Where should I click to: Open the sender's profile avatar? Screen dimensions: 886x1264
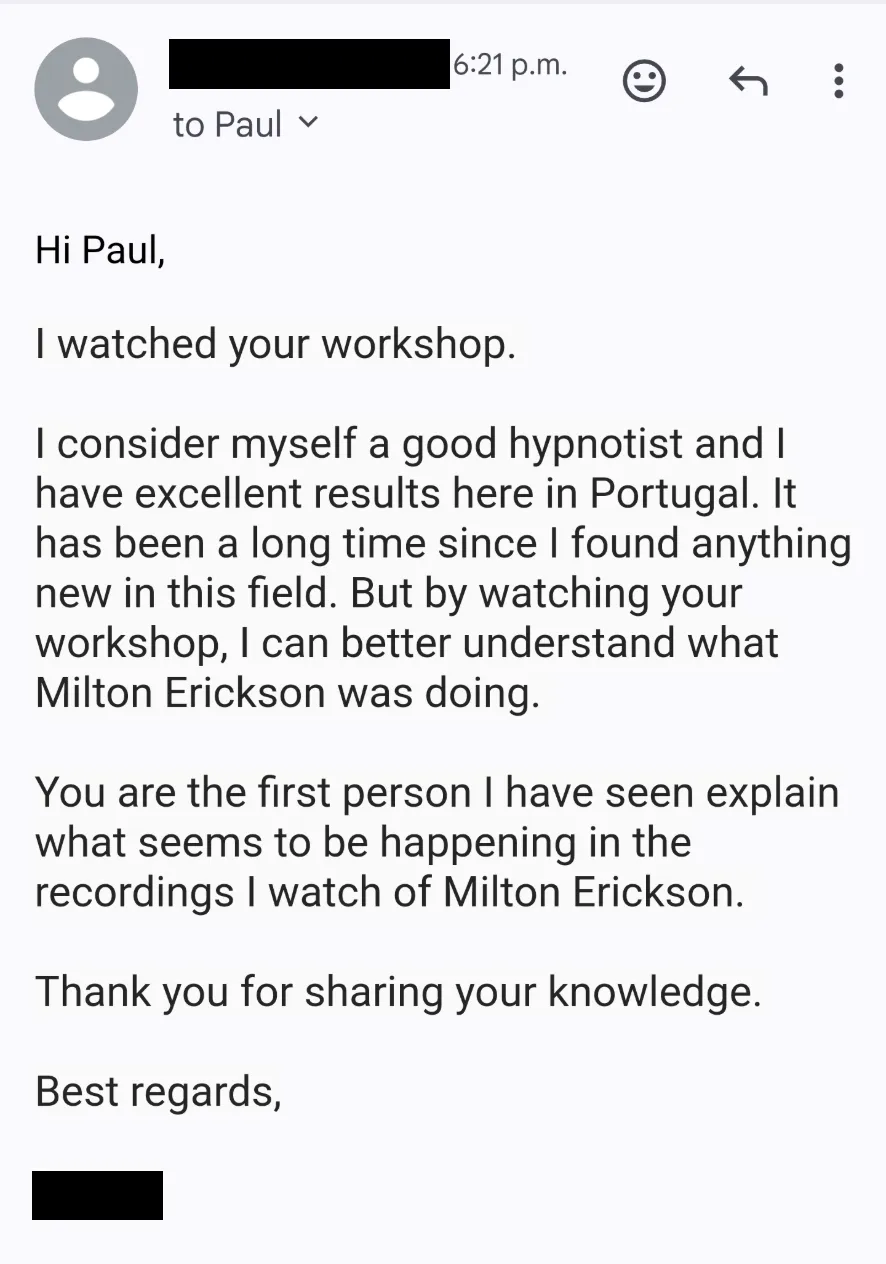coord(86,89)
